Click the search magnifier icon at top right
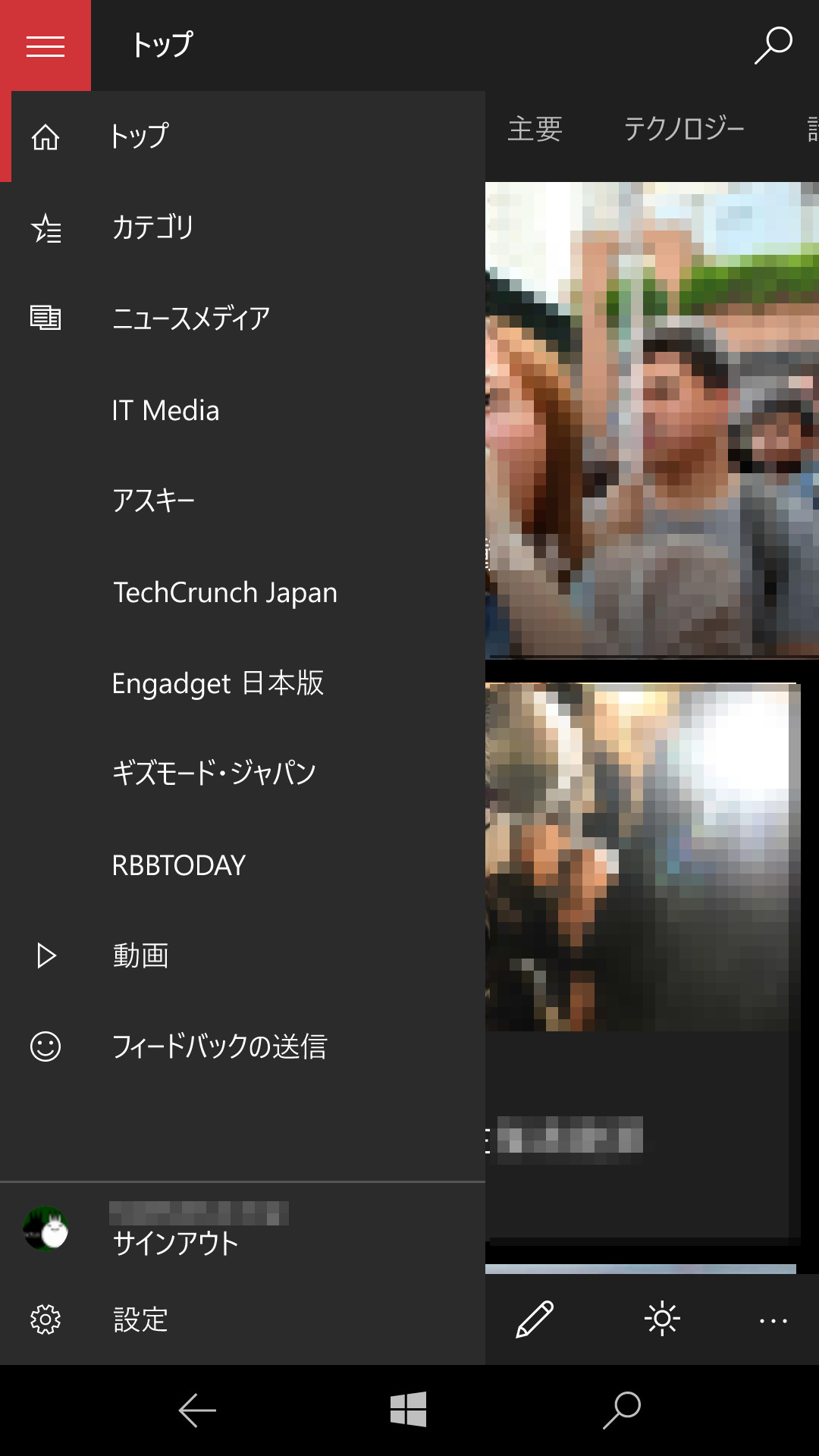Viewport: 819px width, 1456px height. point(771,45)
